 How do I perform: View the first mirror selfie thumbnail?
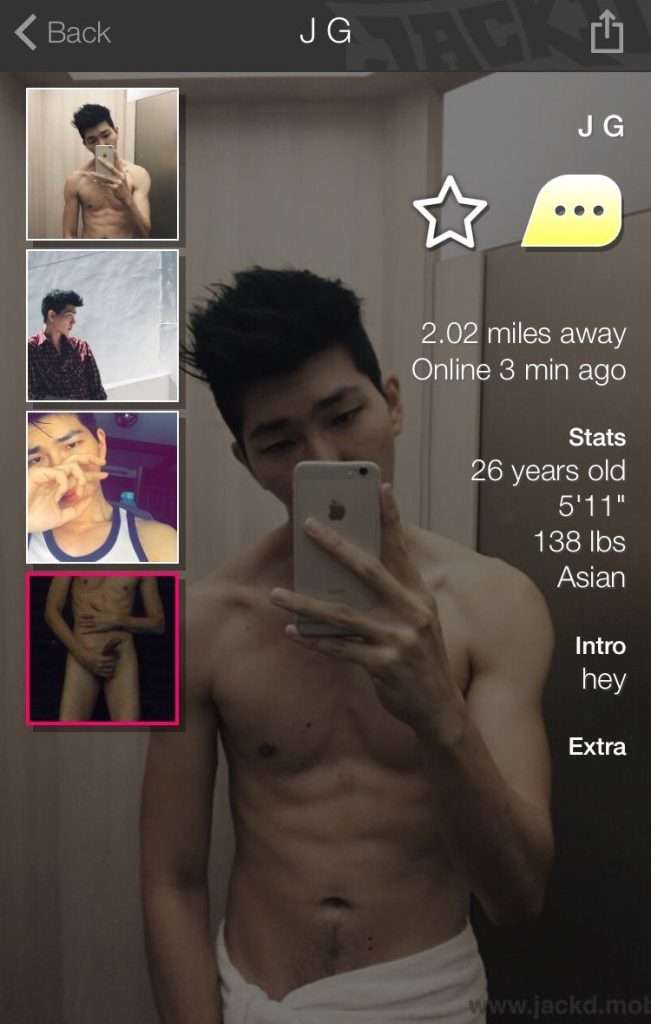point(102,164)
